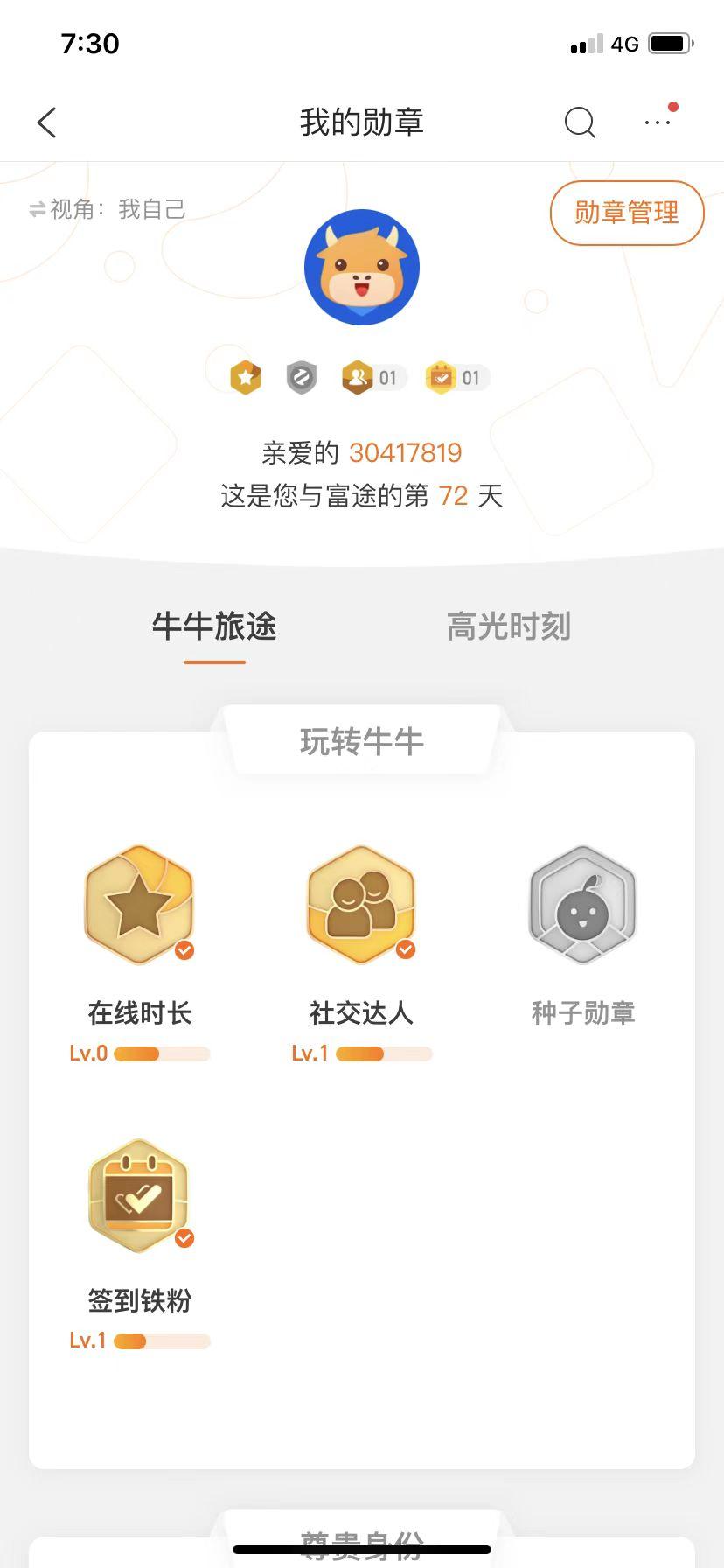Switch the 视角 perspective from 我自己
Viewport: 724px width, 1568px height.
(x=108, y=209)
